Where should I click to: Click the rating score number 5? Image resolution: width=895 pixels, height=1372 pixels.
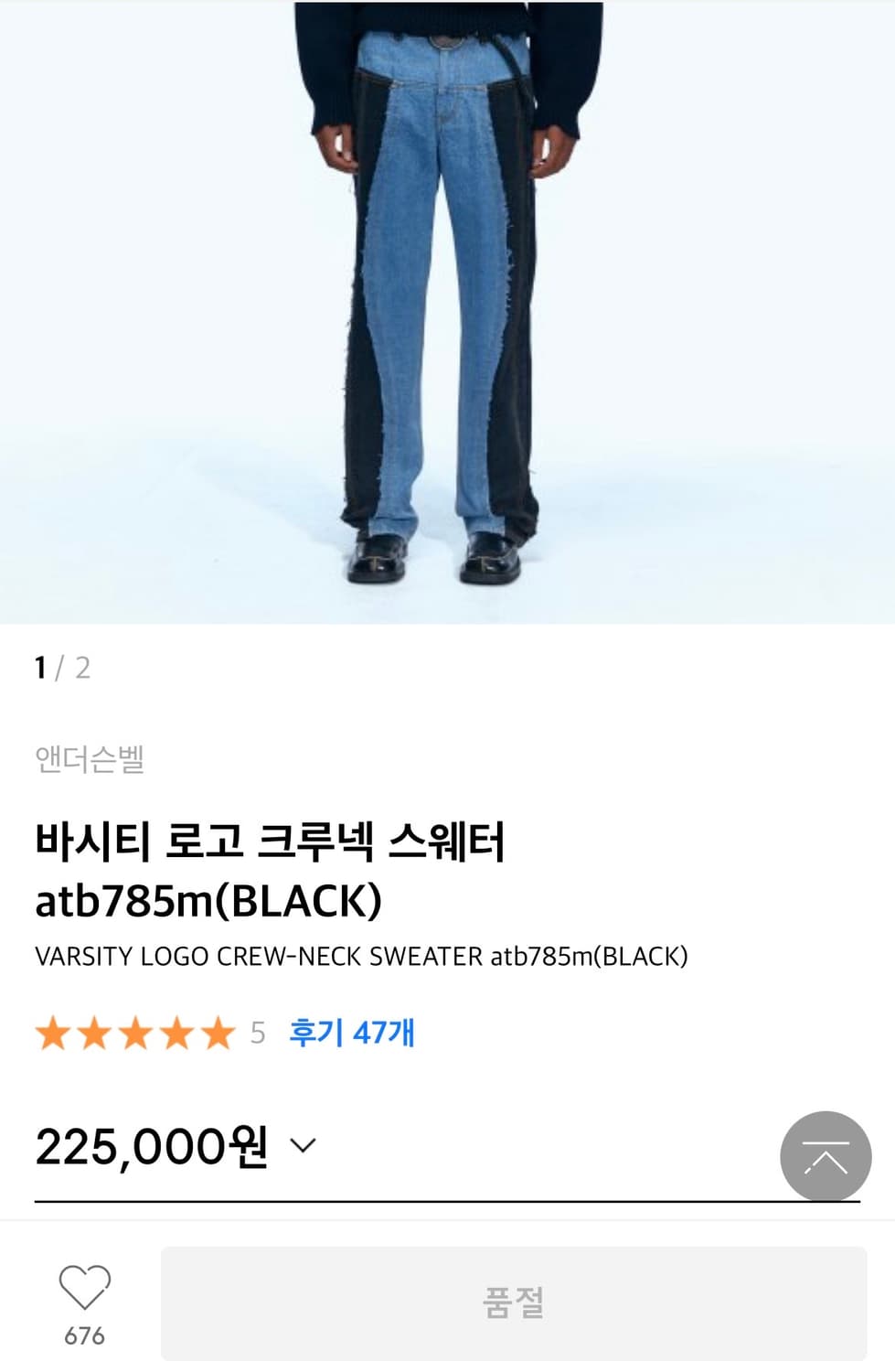tap(260, 1032)
